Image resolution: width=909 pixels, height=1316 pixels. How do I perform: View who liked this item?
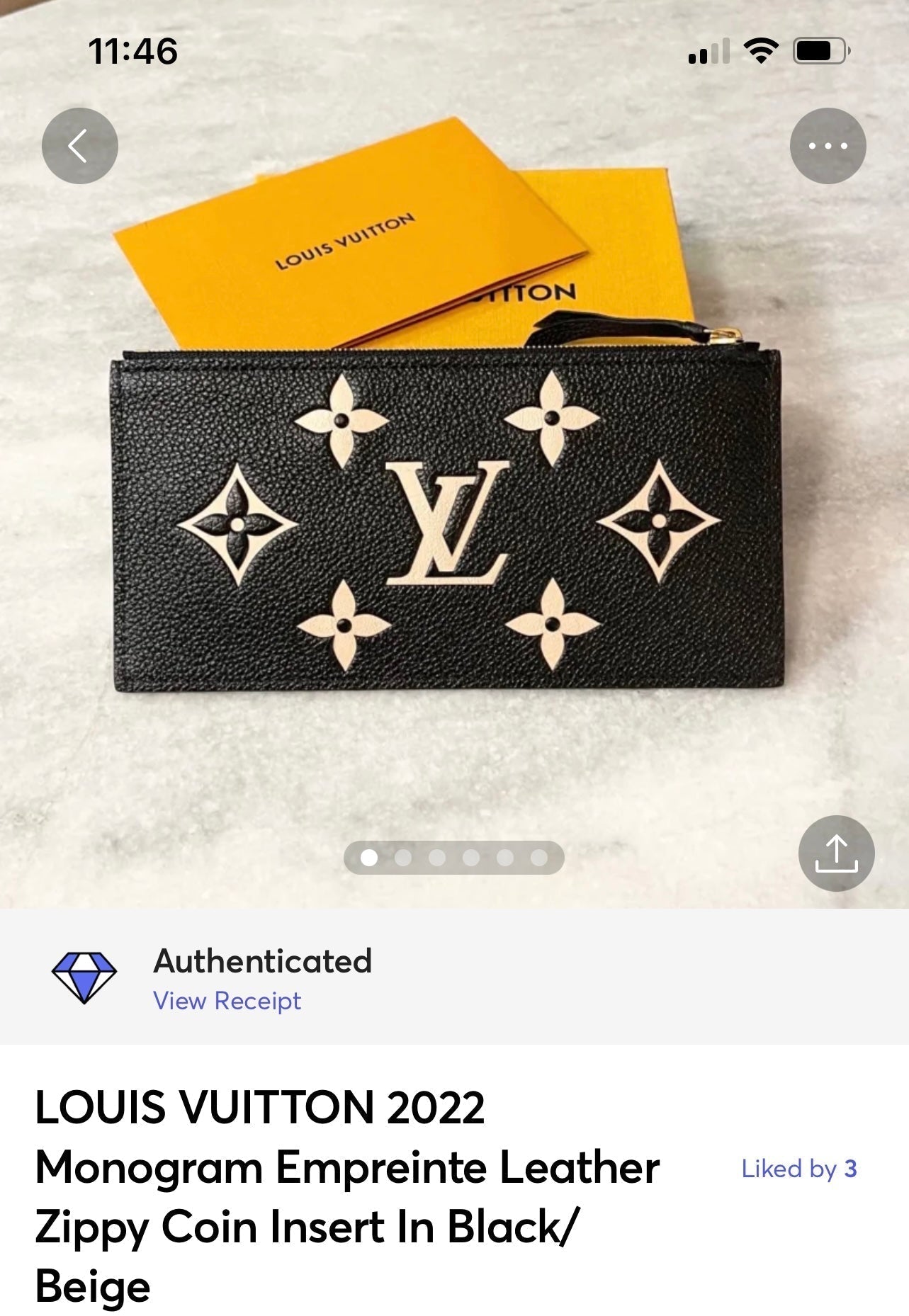(x=798, y=1169)
